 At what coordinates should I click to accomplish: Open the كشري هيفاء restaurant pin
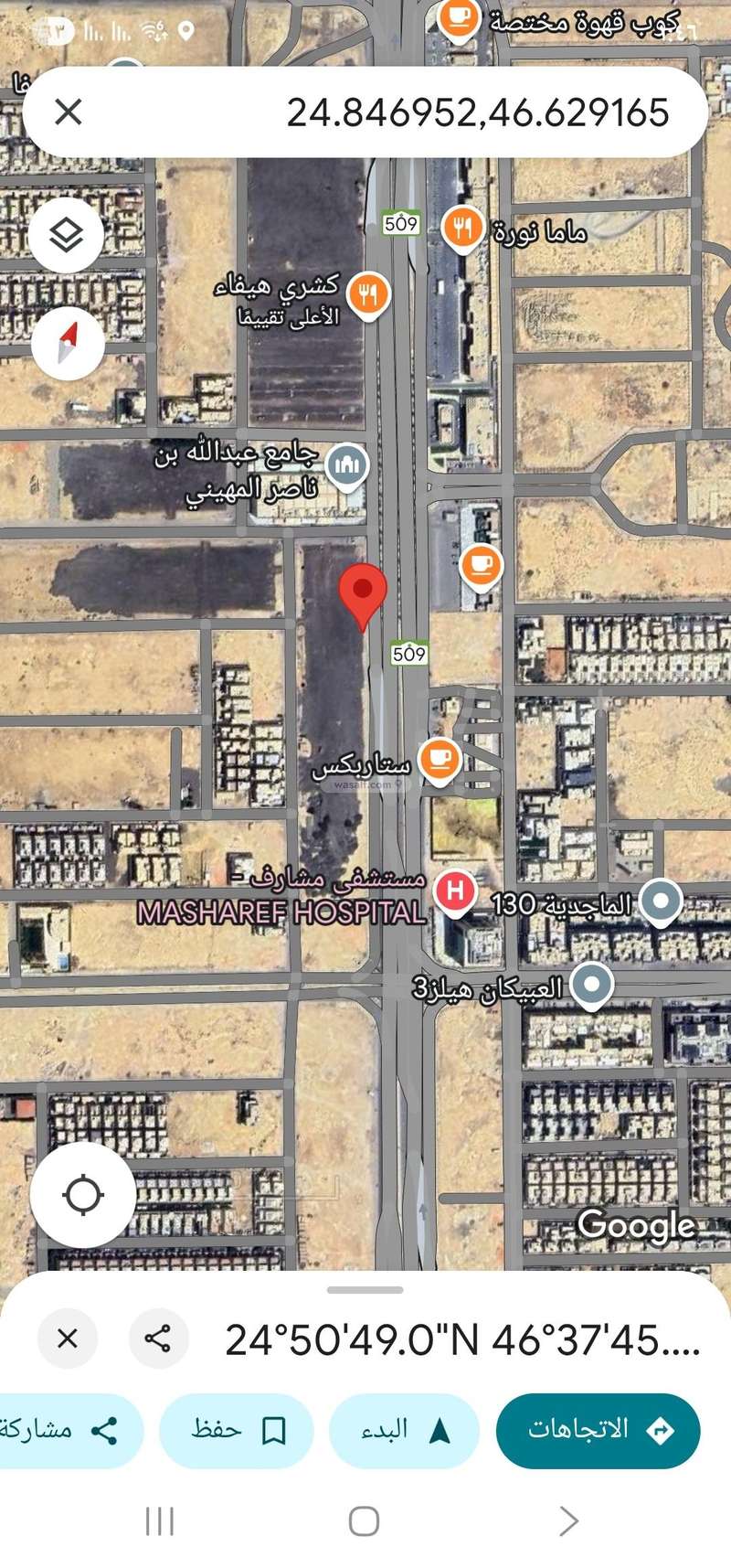(368, 294)
